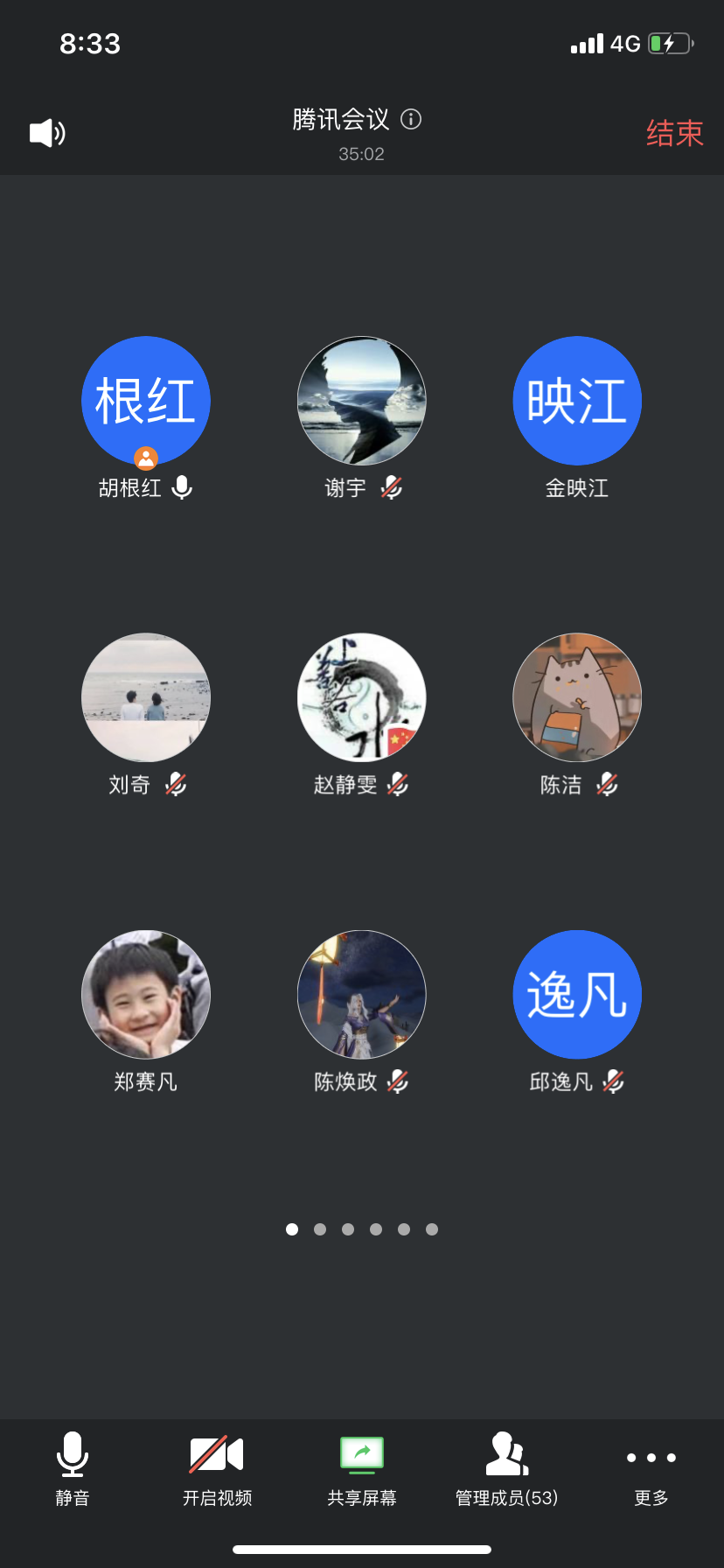
Task: Select participant 赵静雯's avatar
Action: 362,697
